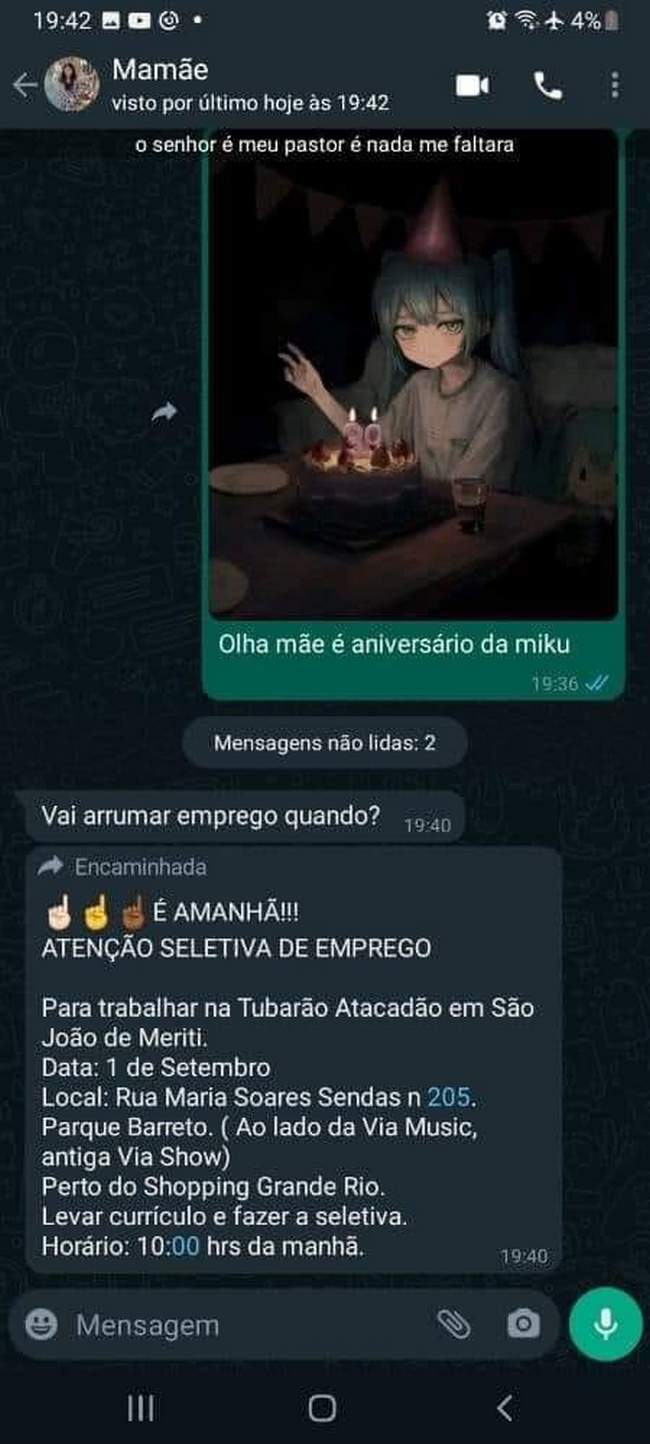Viewport: 650px width, 1444px height.
Task: Go to the system home screen
Action: (322, 1409)
